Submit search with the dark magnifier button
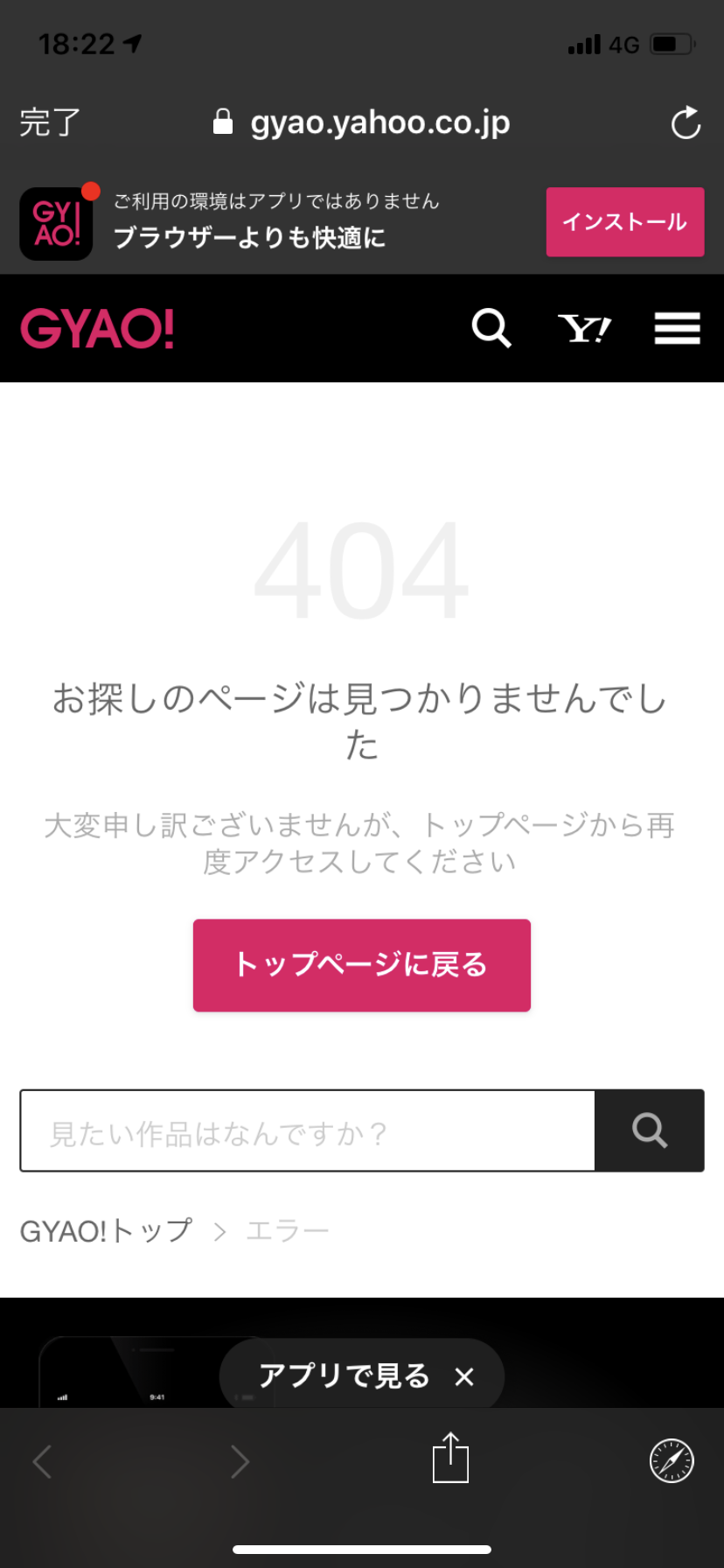The width and height of the screenshot is (724, 1568). pyautogui.click(x=650, y=1130)
